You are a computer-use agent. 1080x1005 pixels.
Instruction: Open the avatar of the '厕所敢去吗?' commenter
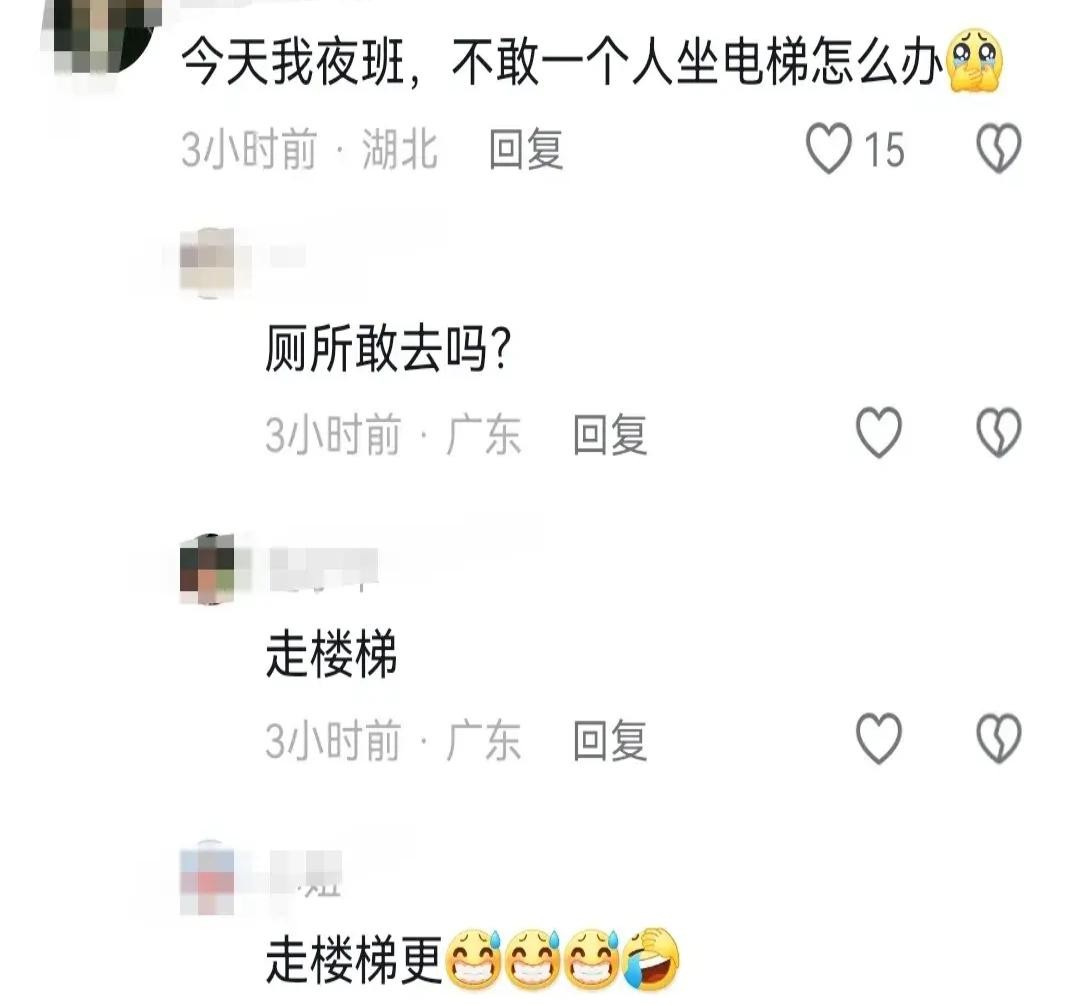(x=208, y=262)
